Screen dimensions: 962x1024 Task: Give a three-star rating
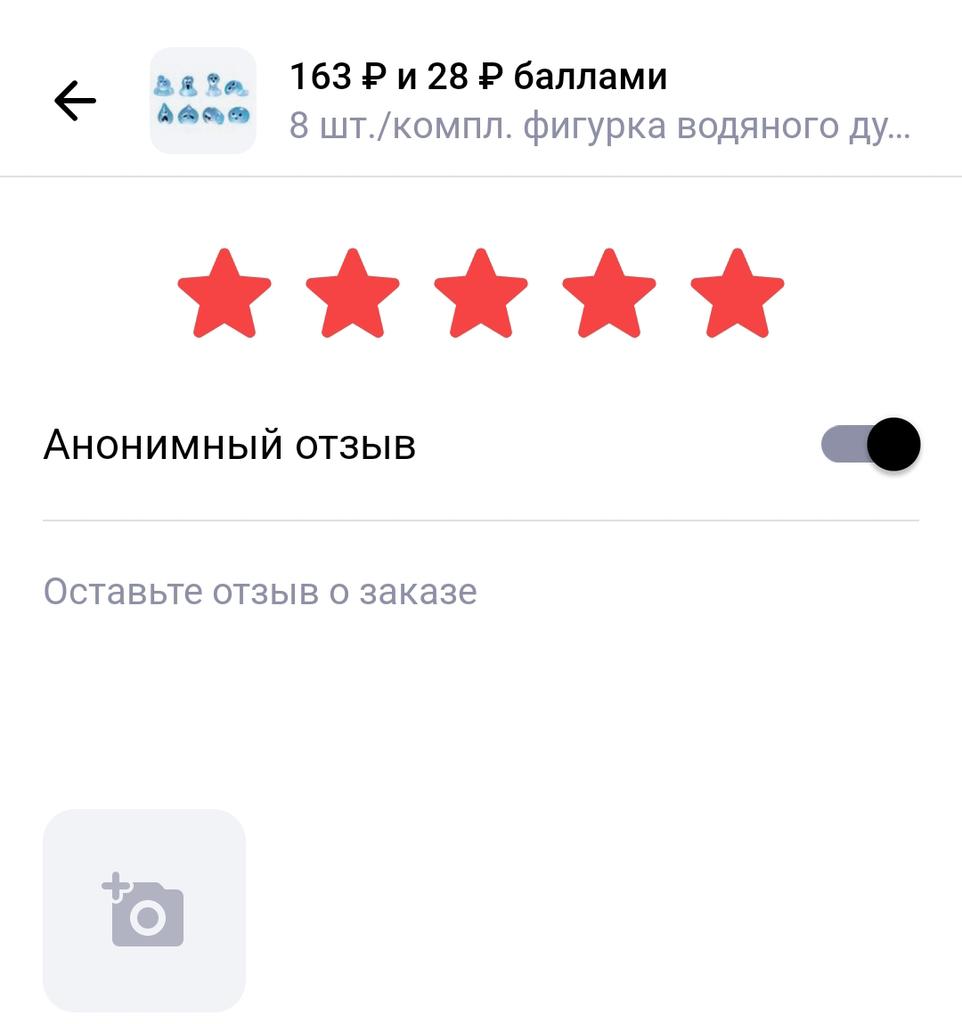pyautogui.click(x=481, y=294)
